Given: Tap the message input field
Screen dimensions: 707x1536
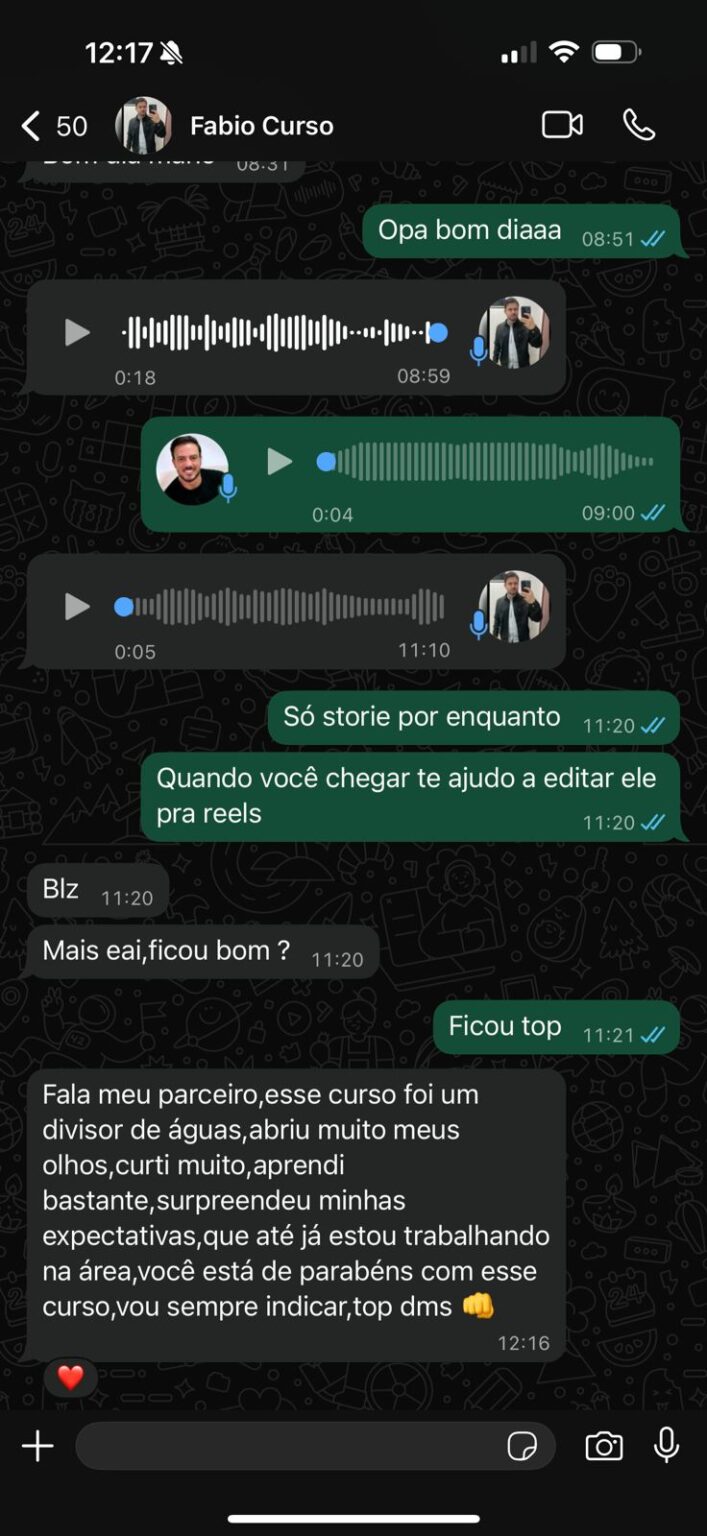Looking at the screenshot, I should tap(290, 1446).
